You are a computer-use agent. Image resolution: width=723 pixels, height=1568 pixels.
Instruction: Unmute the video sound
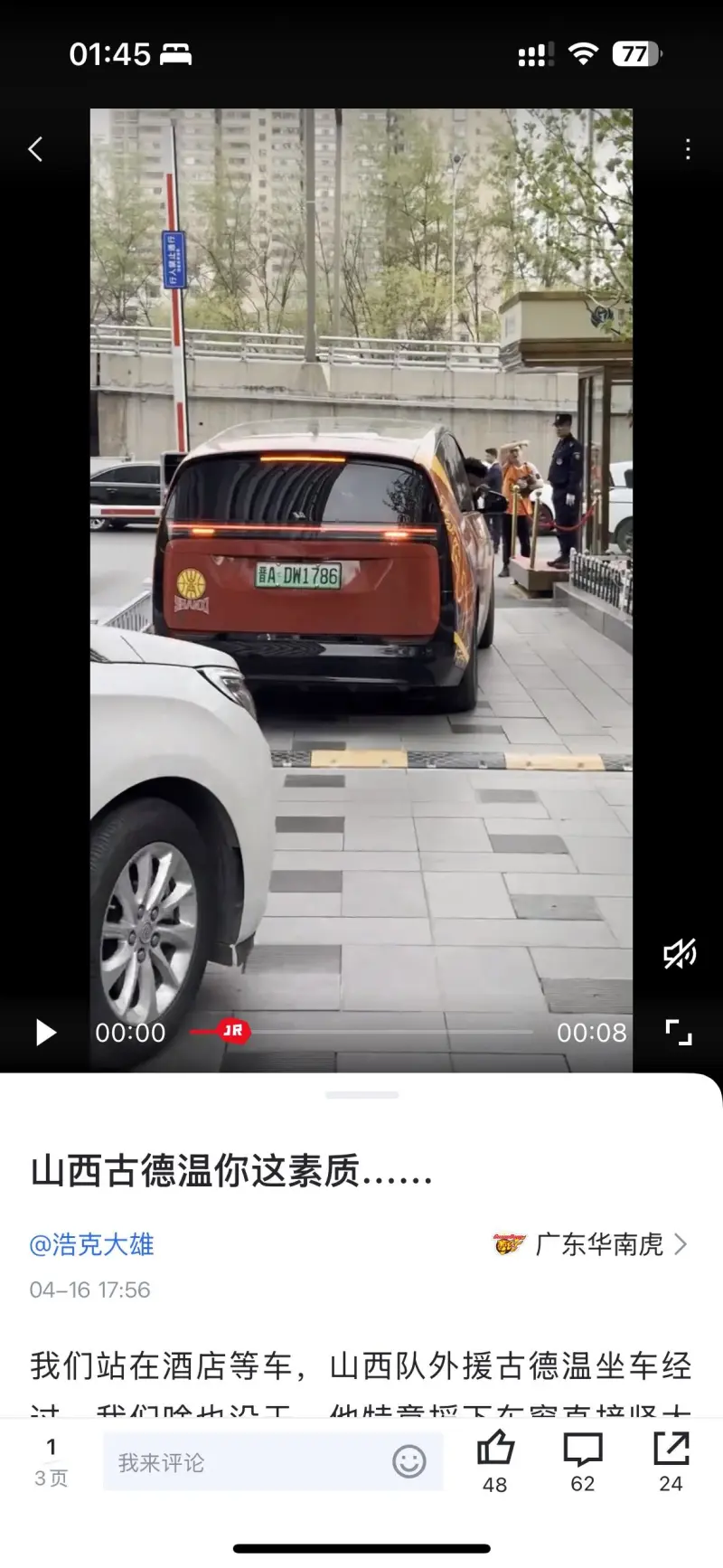pos(679,953)
